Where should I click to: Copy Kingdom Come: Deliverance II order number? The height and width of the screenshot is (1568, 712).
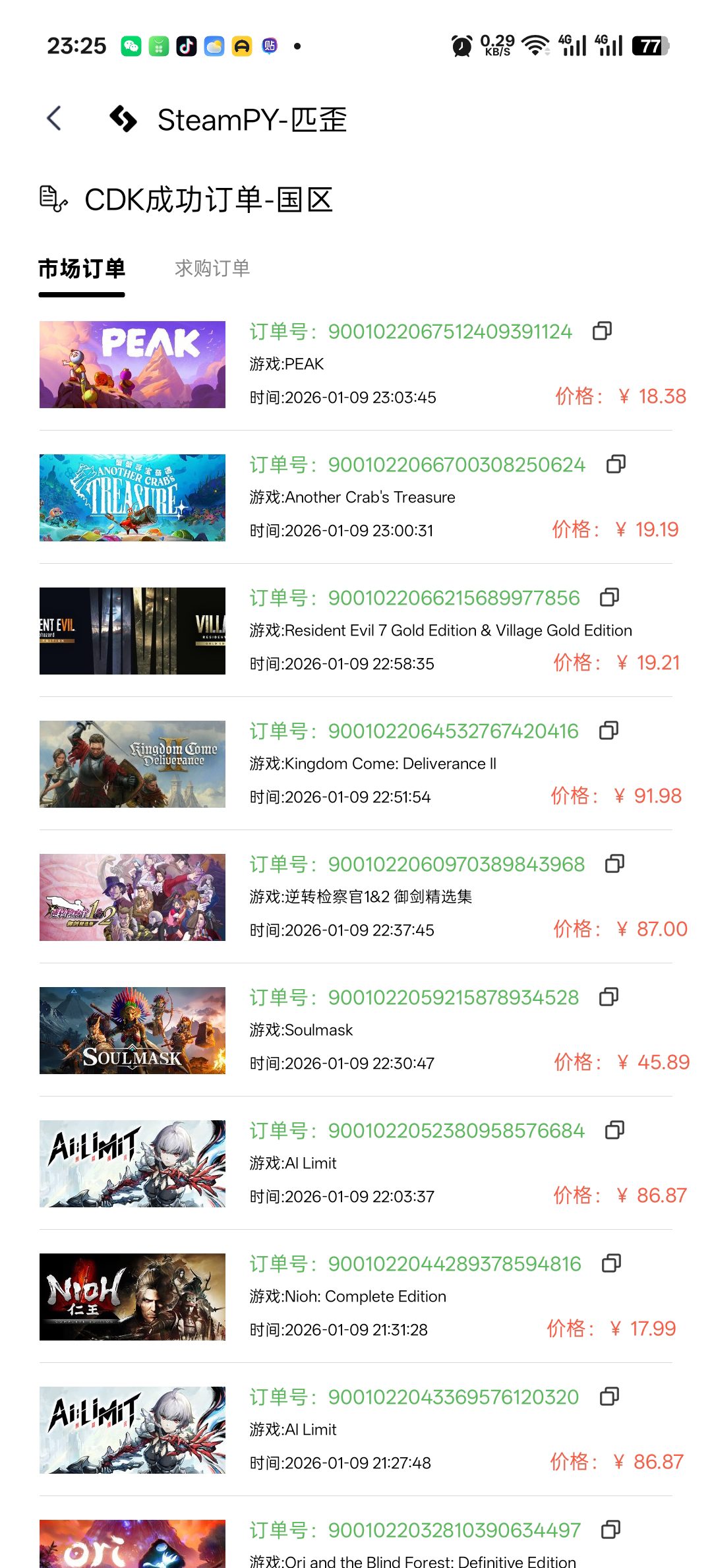point(608,731)
